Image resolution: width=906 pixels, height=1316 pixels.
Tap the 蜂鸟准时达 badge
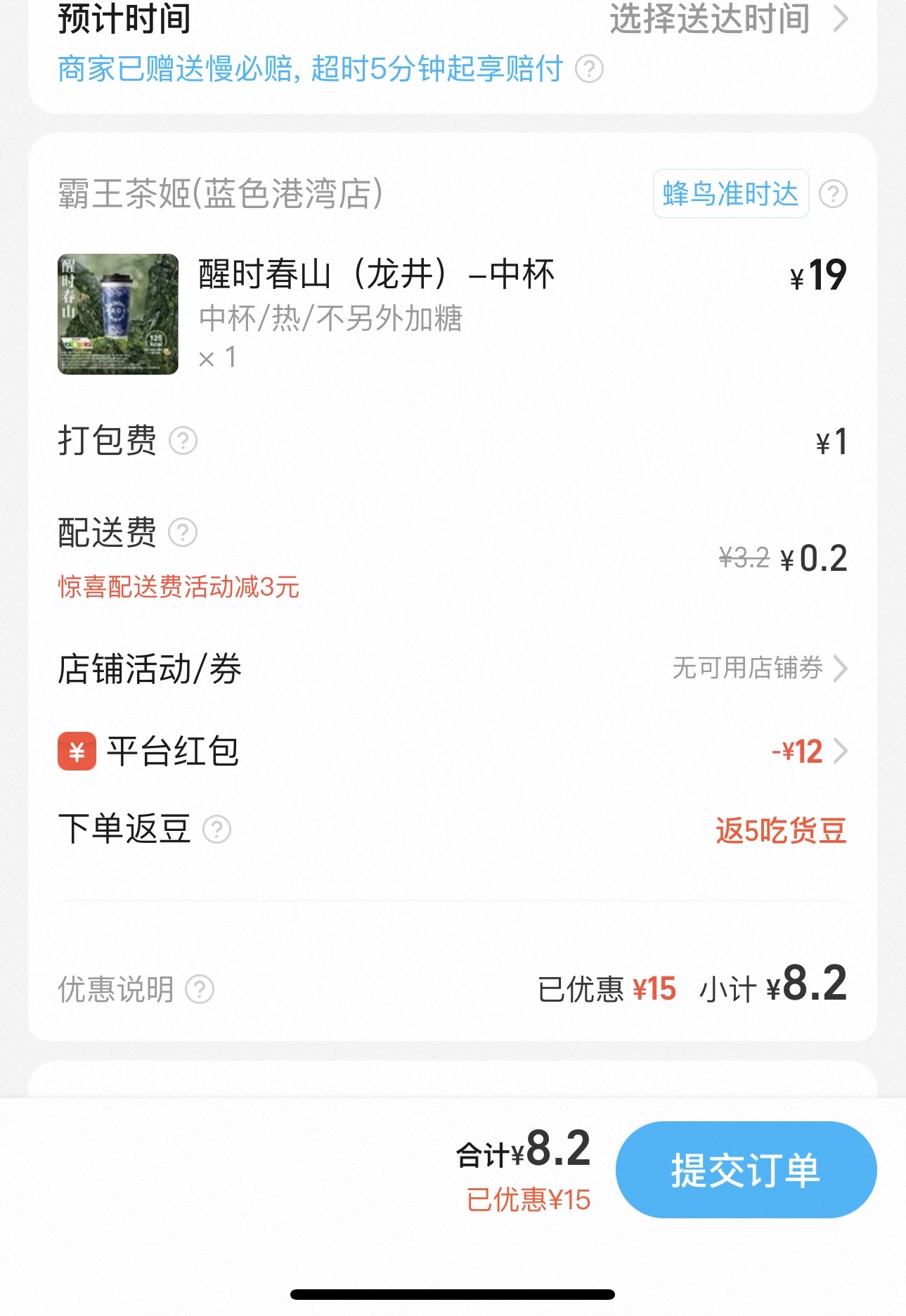click(730, 193)
